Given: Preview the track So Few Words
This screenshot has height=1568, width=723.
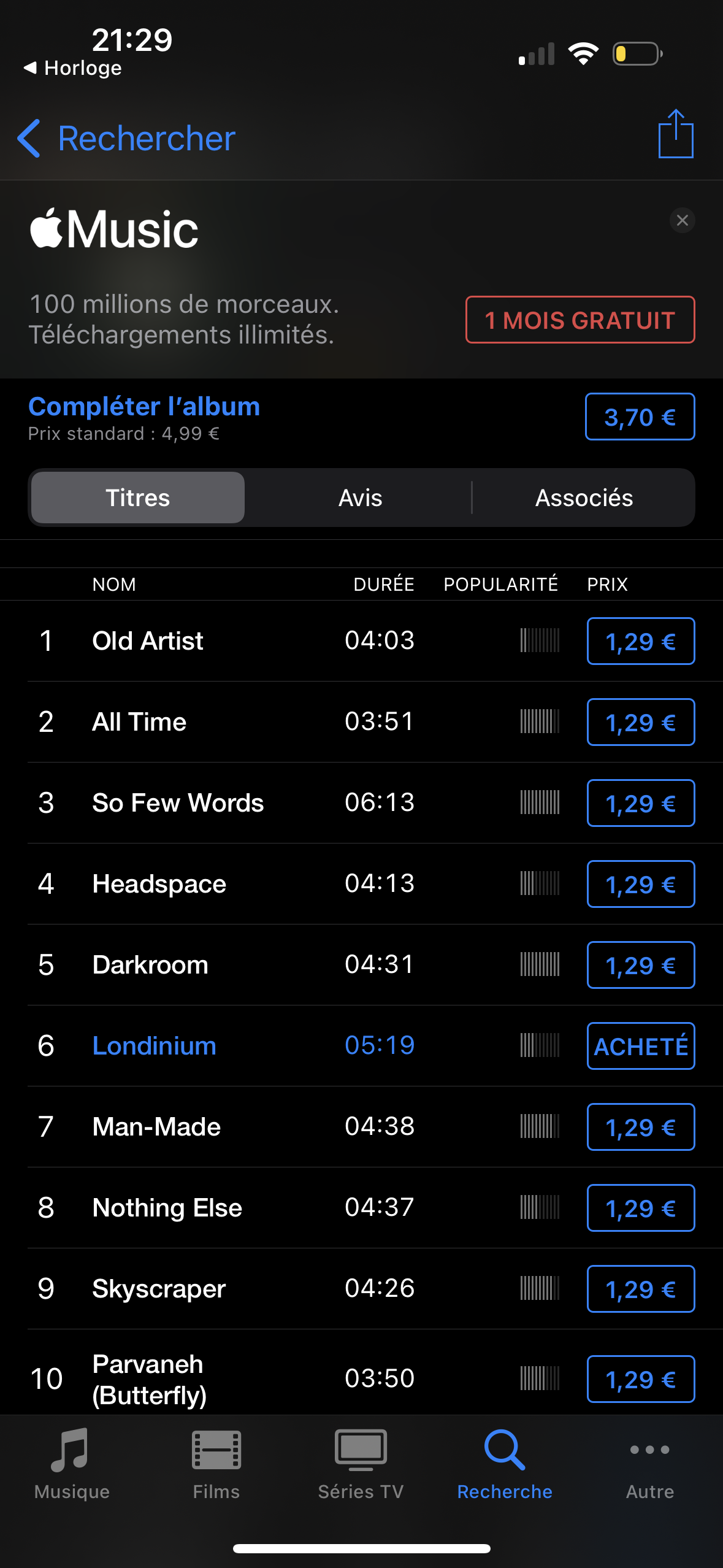Looking at the screenshot, I should point(178,802).
